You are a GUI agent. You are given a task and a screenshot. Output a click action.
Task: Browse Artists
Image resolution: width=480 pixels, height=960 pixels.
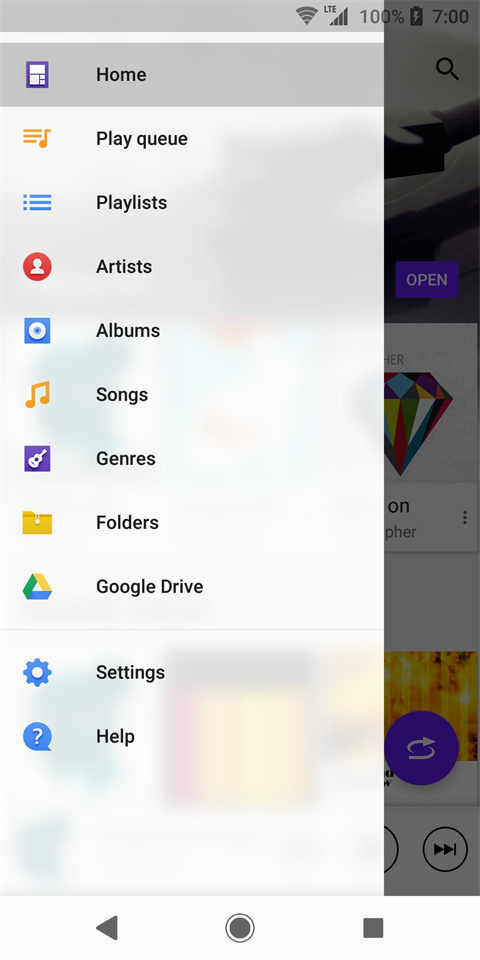tap(192, 266)
